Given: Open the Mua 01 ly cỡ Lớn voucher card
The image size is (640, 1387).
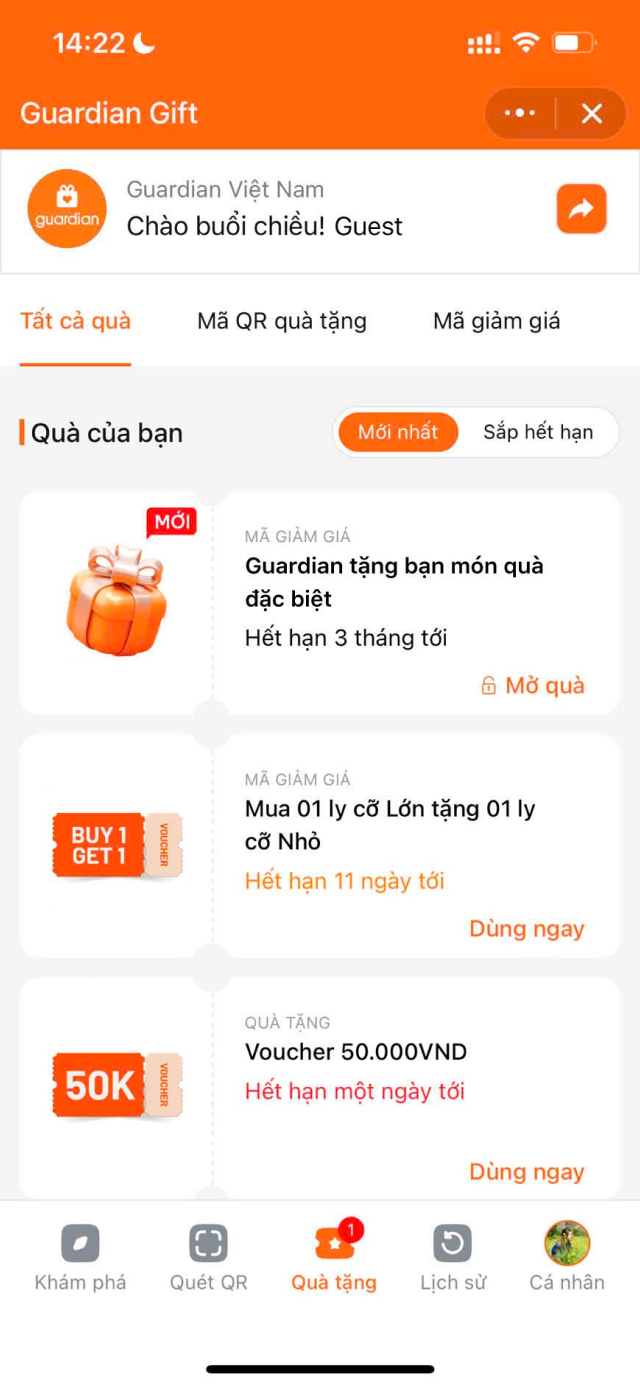Looking at the screenshot, I should 390,825.
